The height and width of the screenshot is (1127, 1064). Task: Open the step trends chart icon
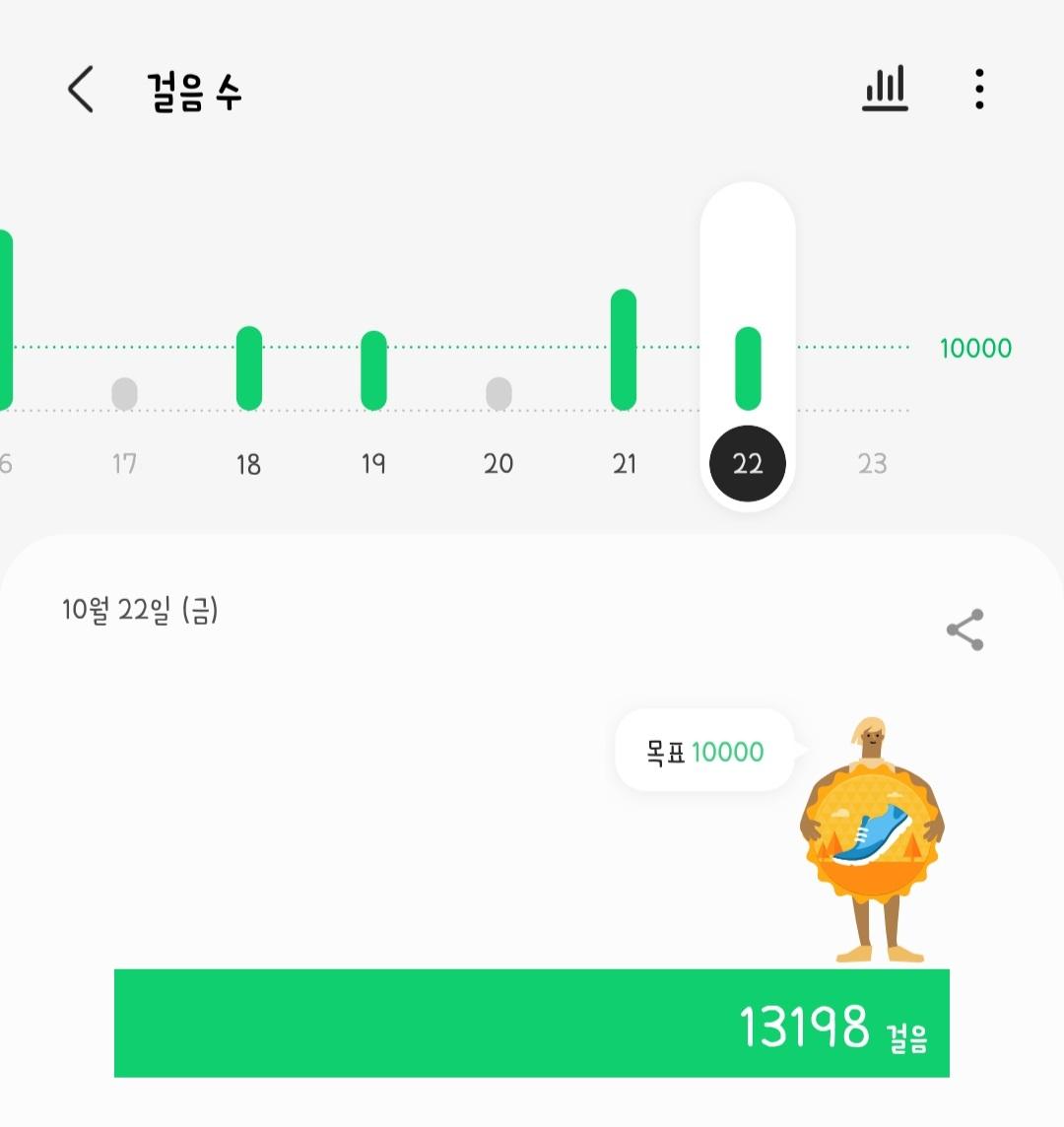click(x=885, y=90)
